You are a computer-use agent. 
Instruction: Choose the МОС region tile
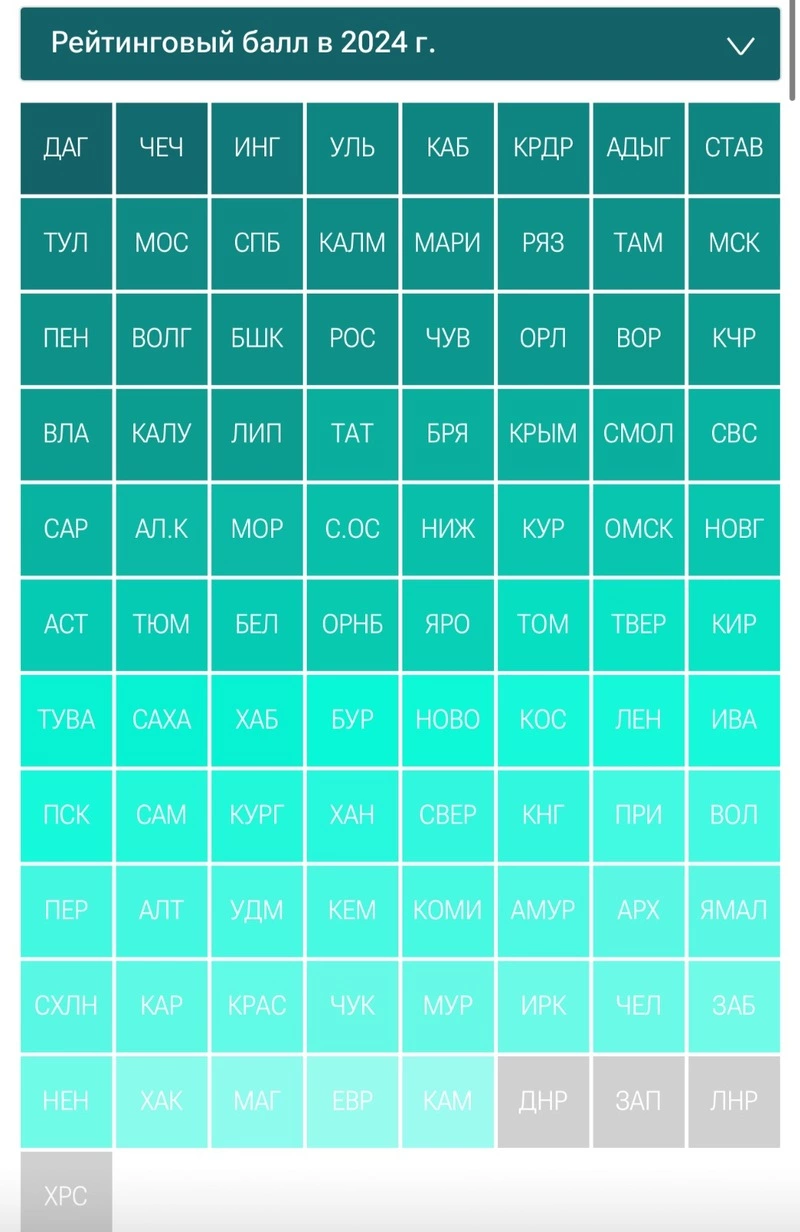click(x=161, y=243)
